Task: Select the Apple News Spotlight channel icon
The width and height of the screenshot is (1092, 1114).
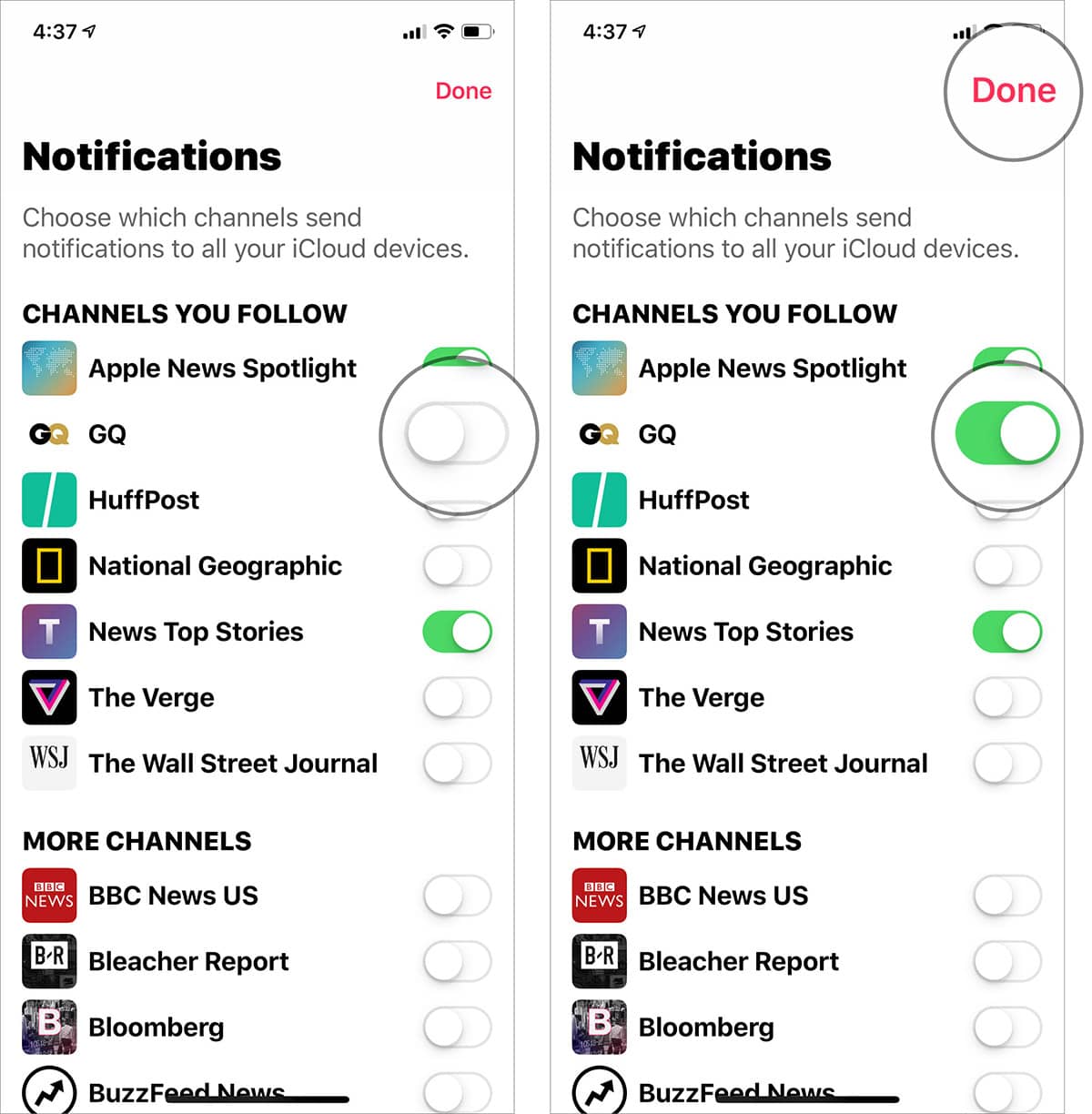Action: click(x=49, y=369)
